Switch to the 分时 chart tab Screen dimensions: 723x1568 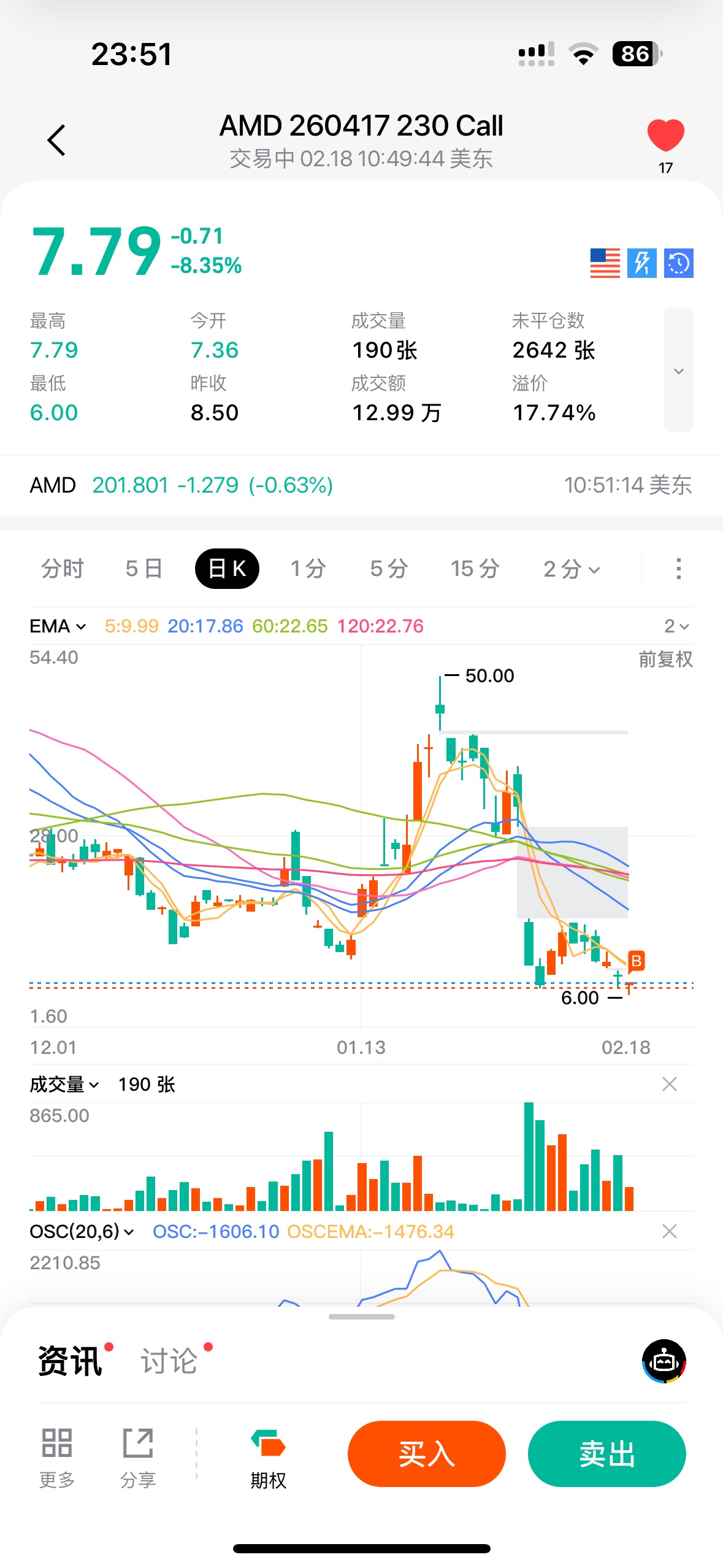(62, 569)
